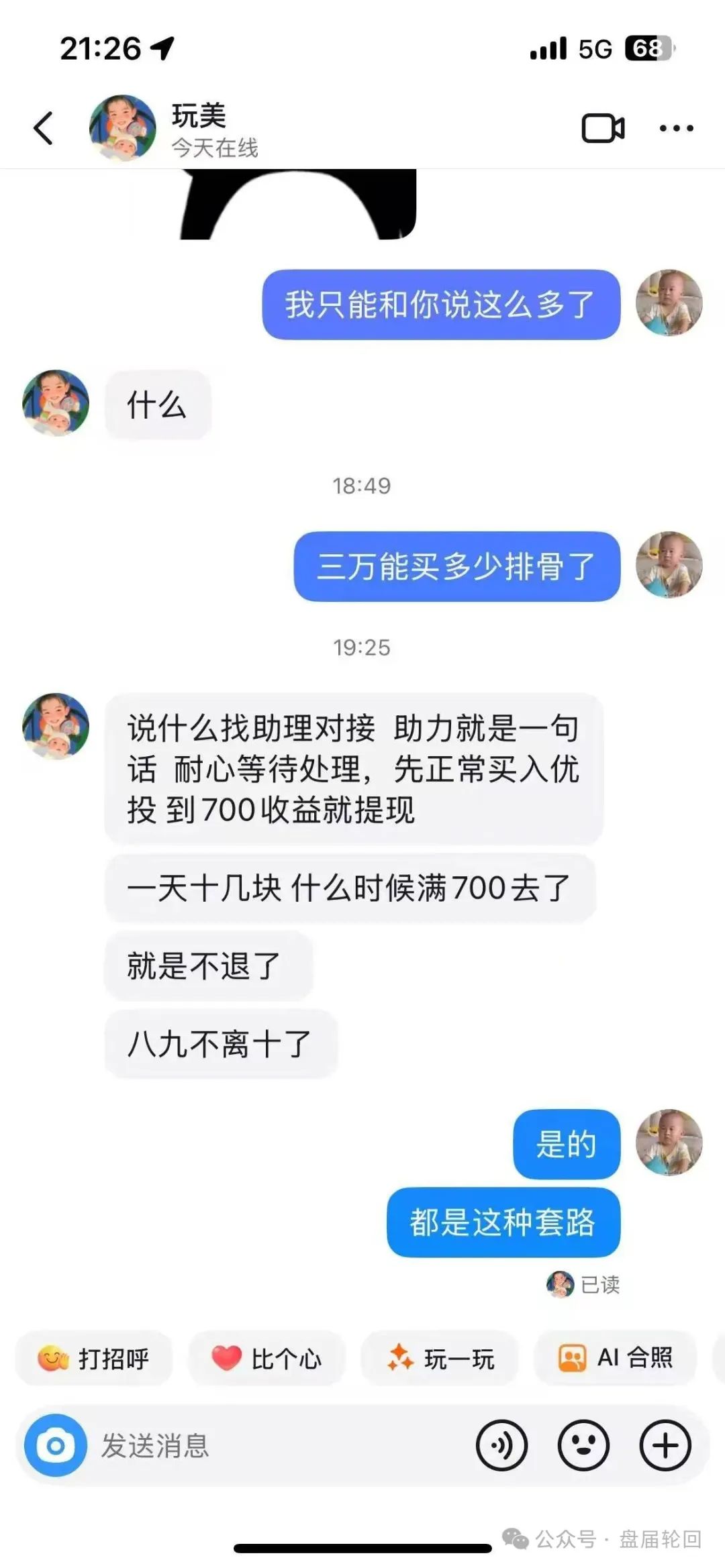This screenshot has height=1568, width=725.
Task: Open the camera button in message bar
Action: (x=56, y=1445)
